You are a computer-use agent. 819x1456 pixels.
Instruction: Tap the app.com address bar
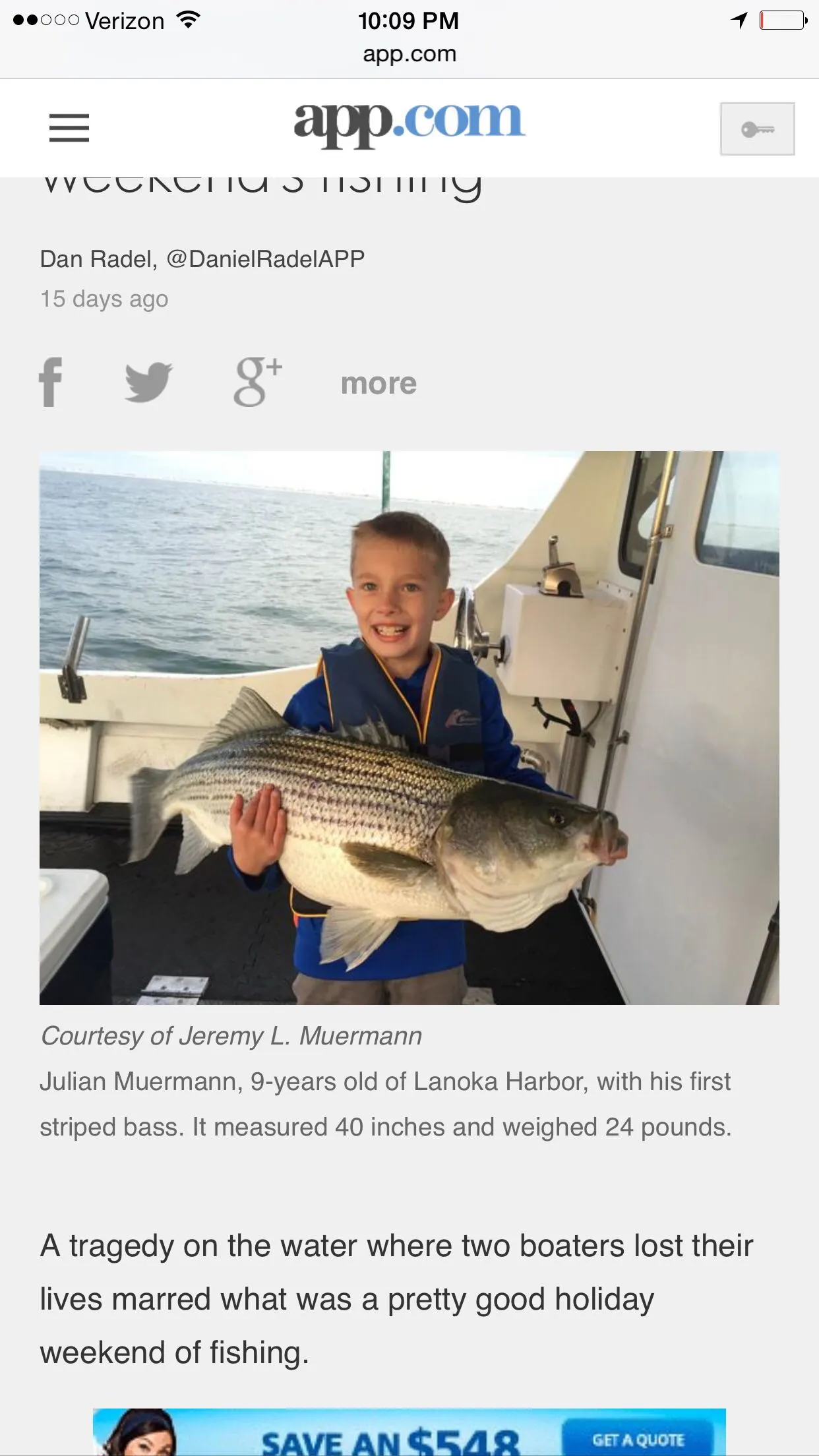pos(409,54)
